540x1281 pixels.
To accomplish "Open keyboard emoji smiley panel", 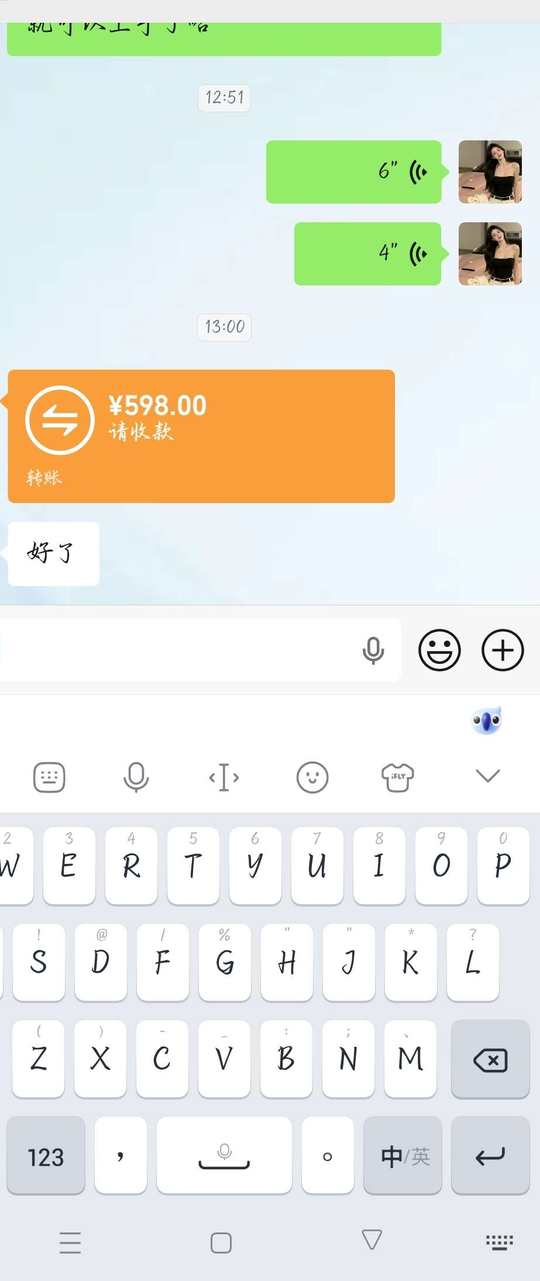I will pyautogui.click(x=312, y=776).
